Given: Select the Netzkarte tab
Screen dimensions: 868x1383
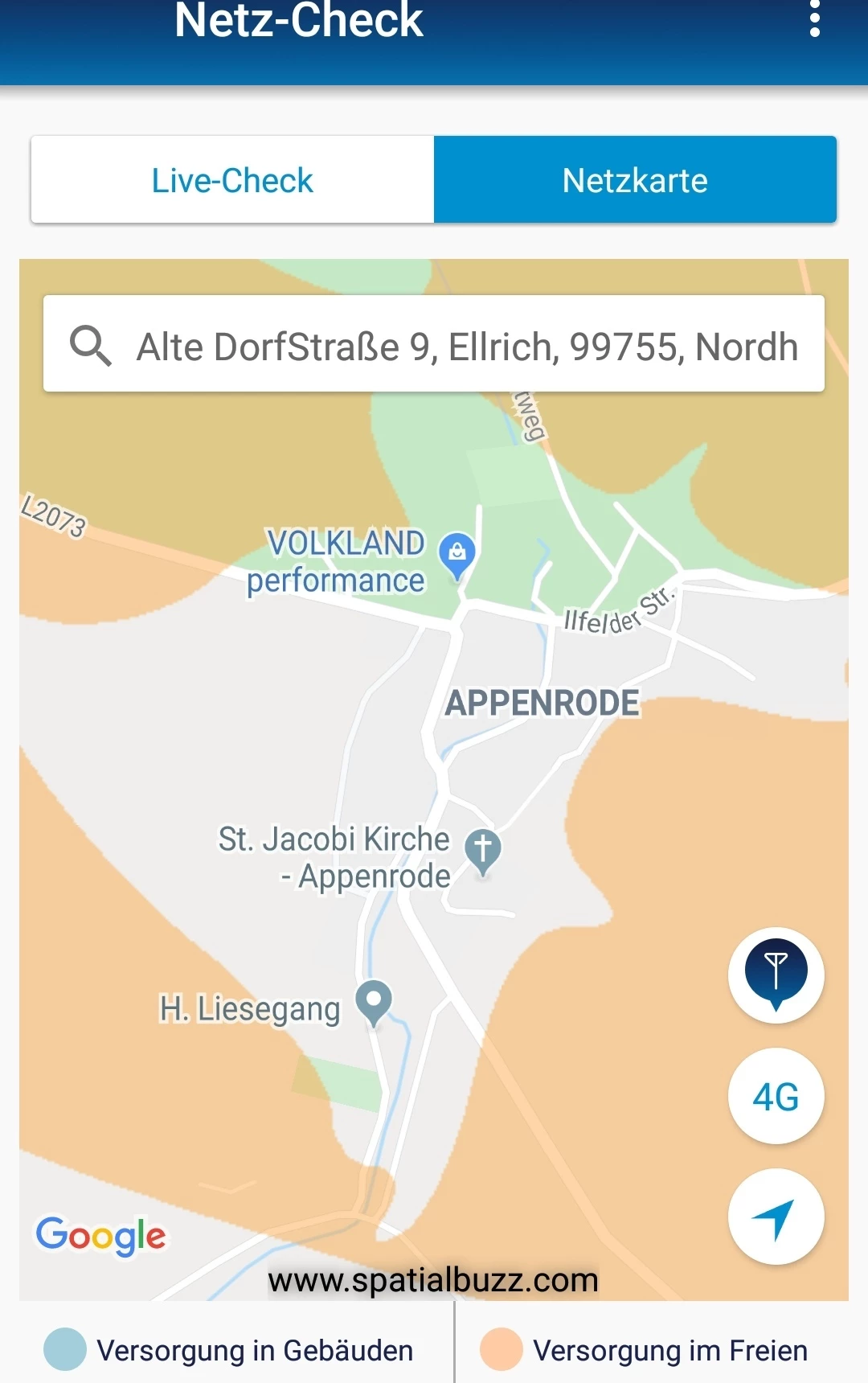Looking at the screenshot, I should coord(635,180).
